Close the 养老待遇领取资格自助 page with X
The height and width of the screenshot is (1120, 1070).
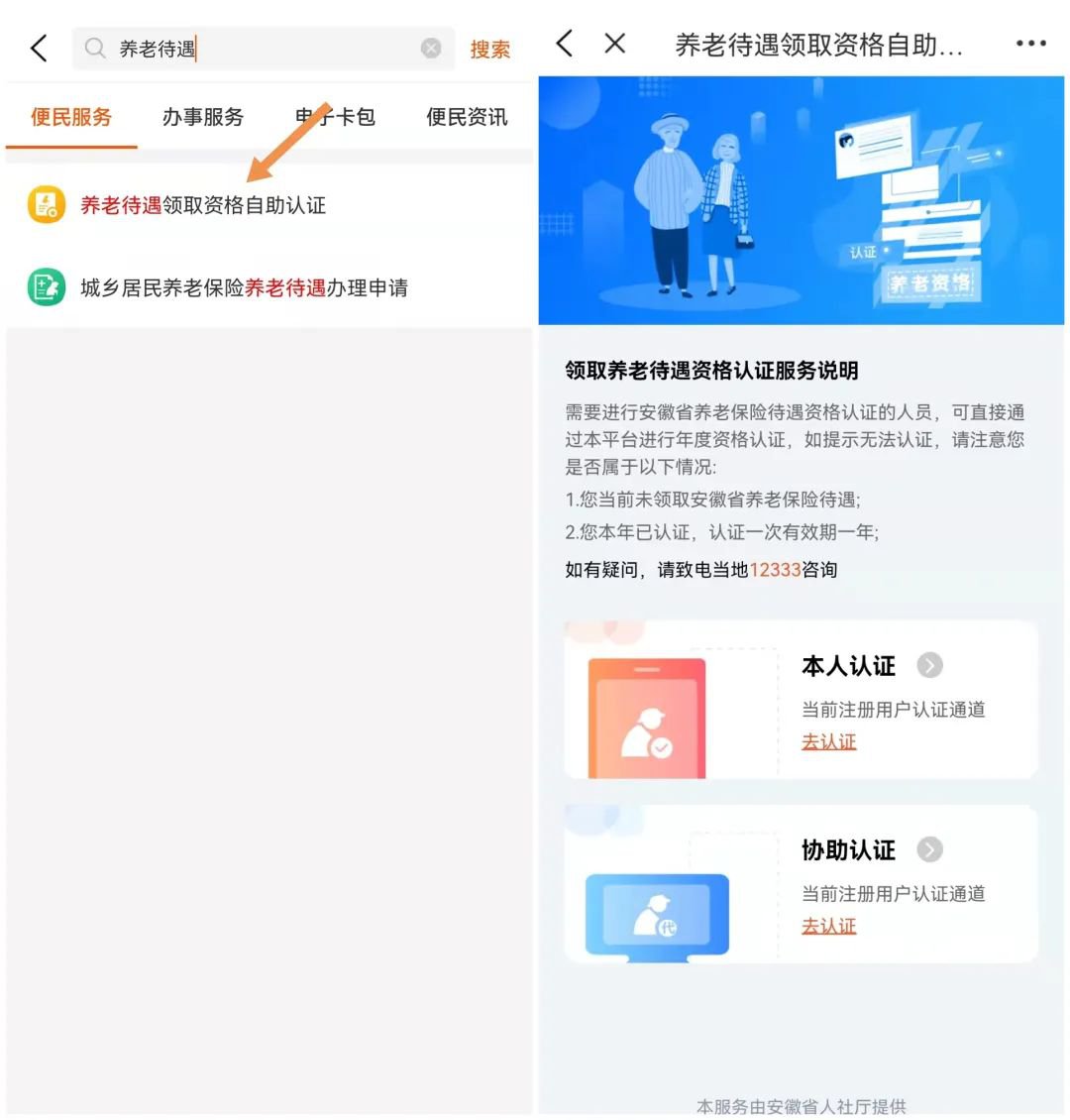point(615,44)
